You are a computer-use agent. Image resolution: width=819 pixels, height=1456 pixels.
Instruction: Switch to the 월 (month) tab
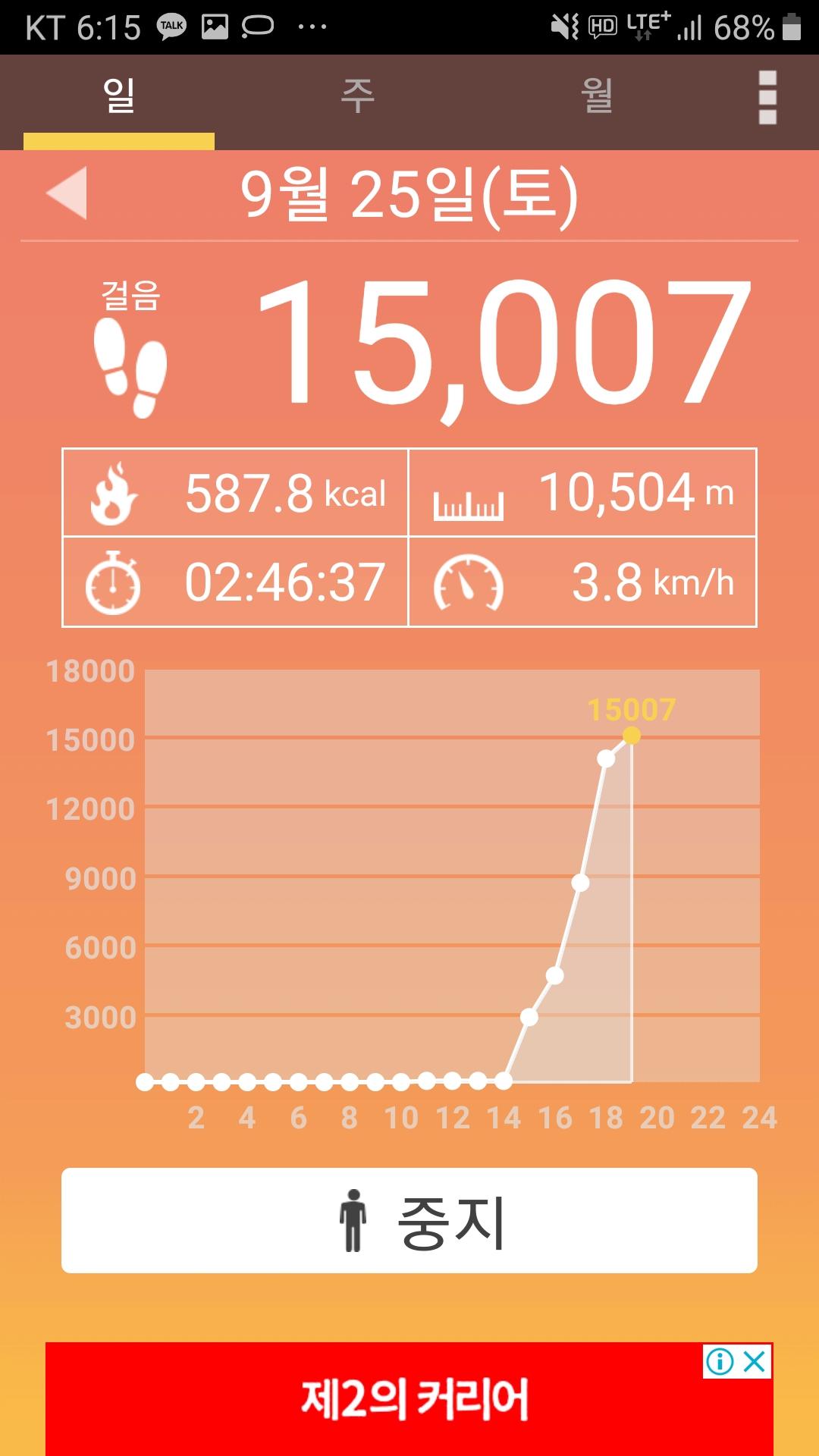(597, 96)
